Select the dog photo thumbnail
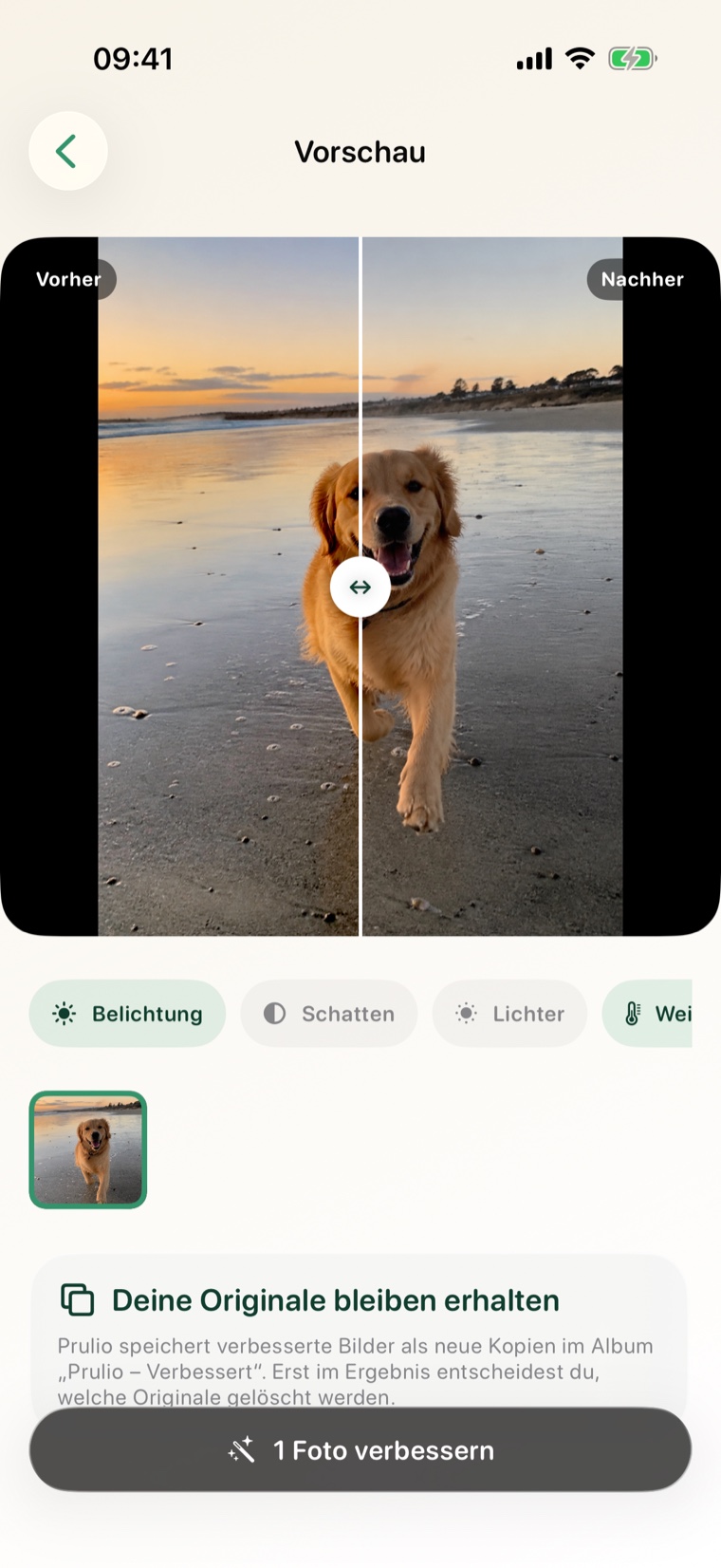Screen dimensions: 721x1568 pyautogui.click(x=88, y=1149)
